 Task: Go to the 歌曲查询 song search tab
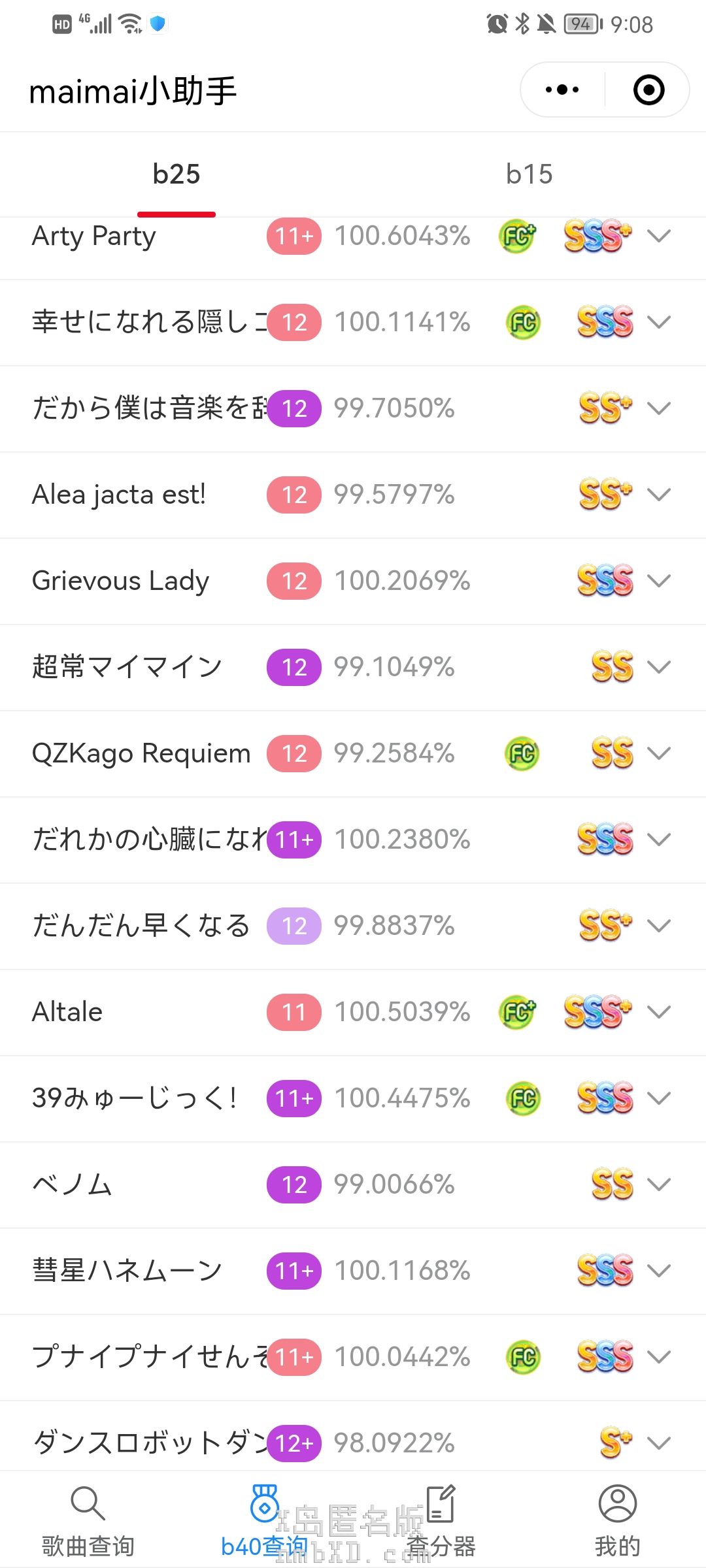coord(88,1519)
